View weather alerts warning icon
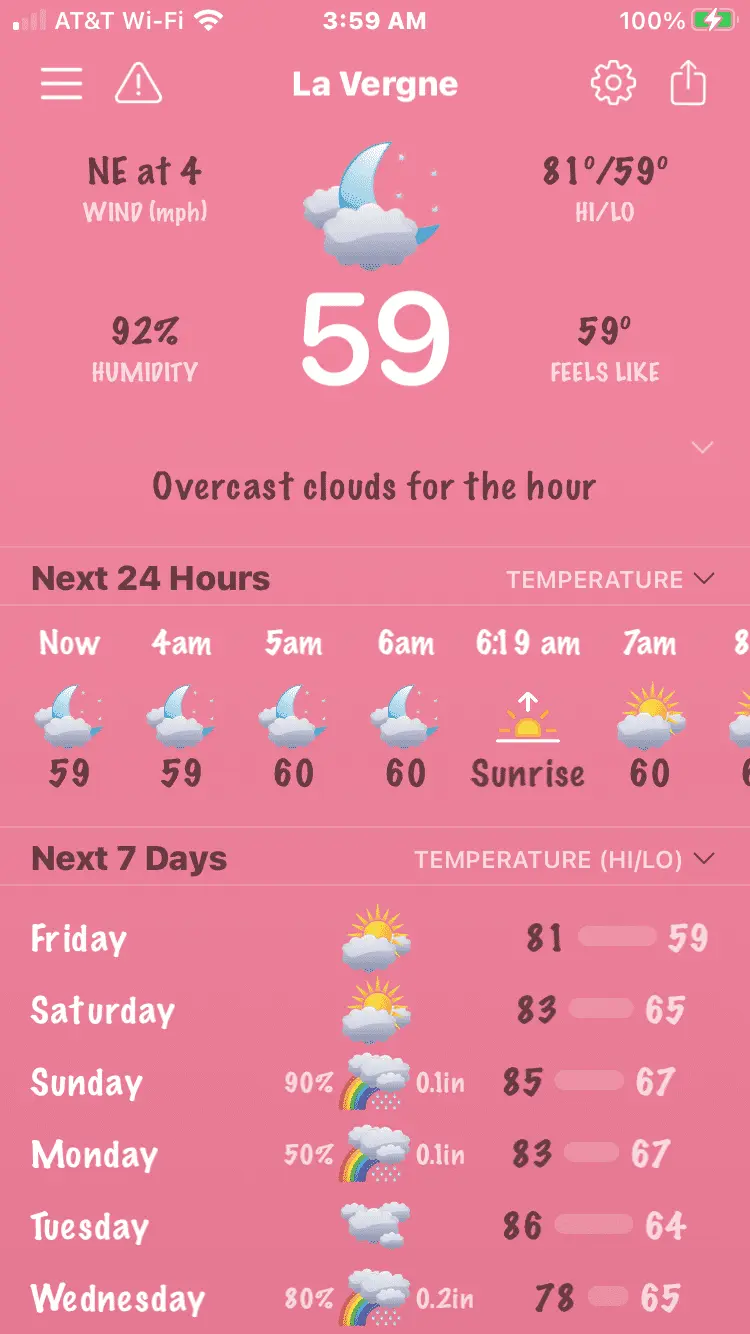This screenshot has height=1334, width=750. point(138,85)
